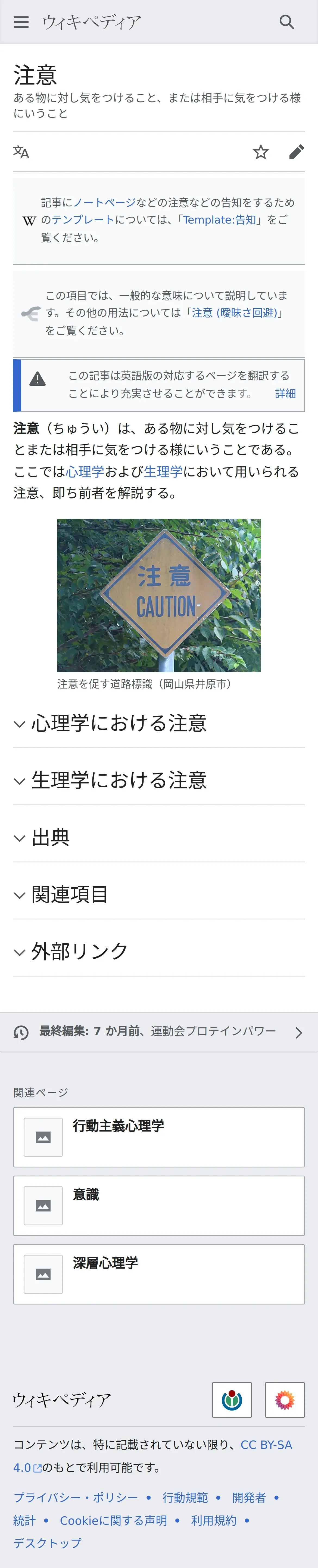Image resolution: width=318 pixels, height=1568 pixels.
Task: Open the ノートページ link
Action: pyautogui.click(x=104, y=202)
